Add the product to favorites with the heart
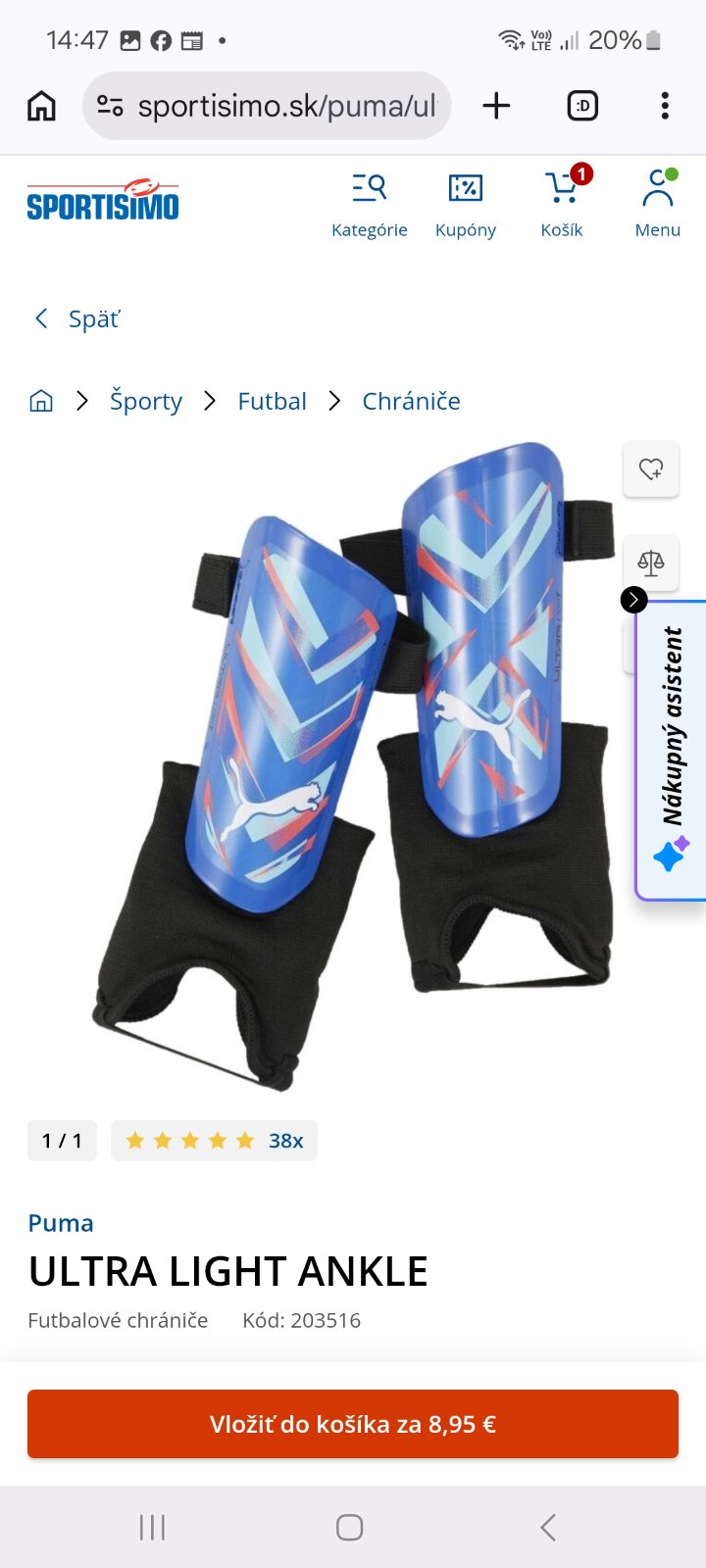Image resolution: width=706 pixels, height=1568 pixels. tap(651, 469)
